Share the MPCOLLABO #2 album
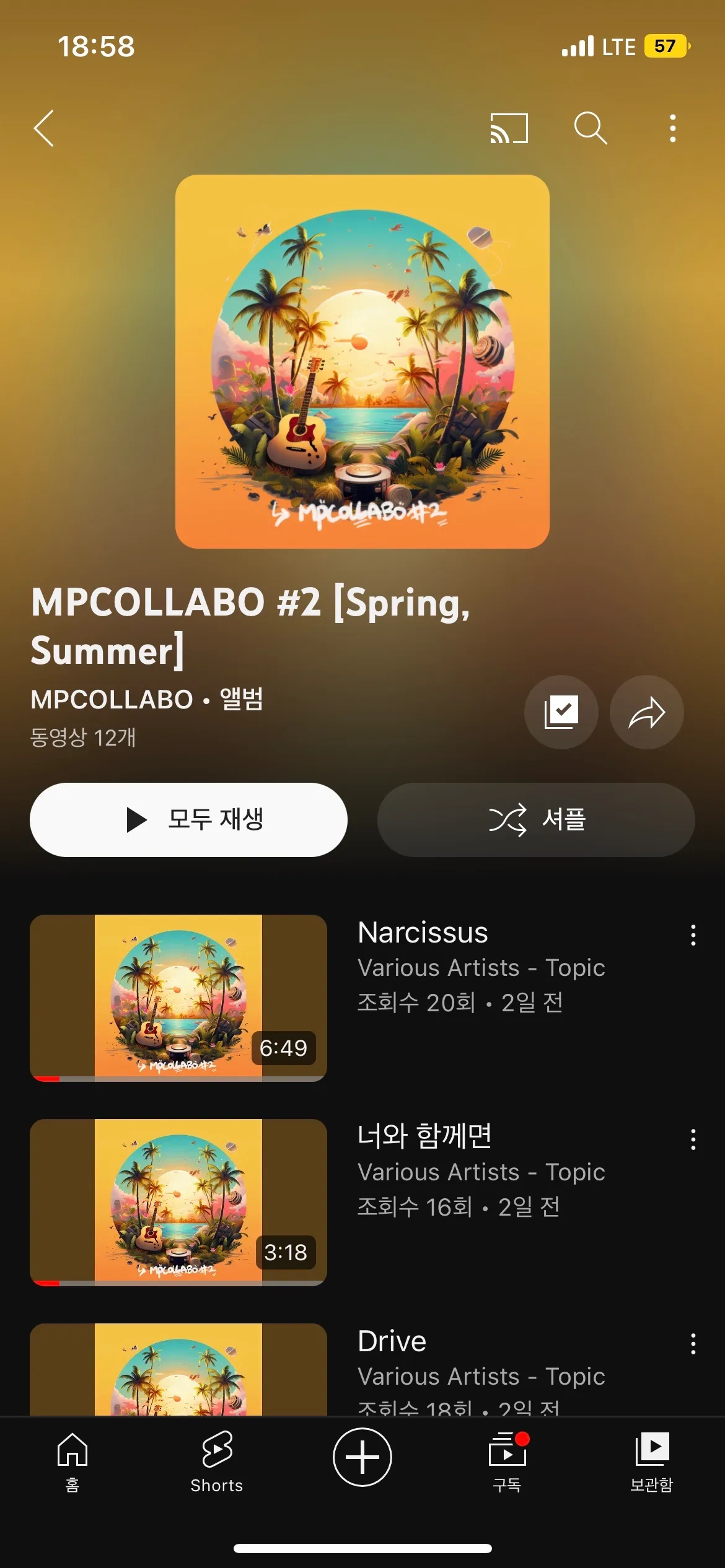Image resolution: width=725 pixels, height=1568 pixels. (x=646, y=712)
